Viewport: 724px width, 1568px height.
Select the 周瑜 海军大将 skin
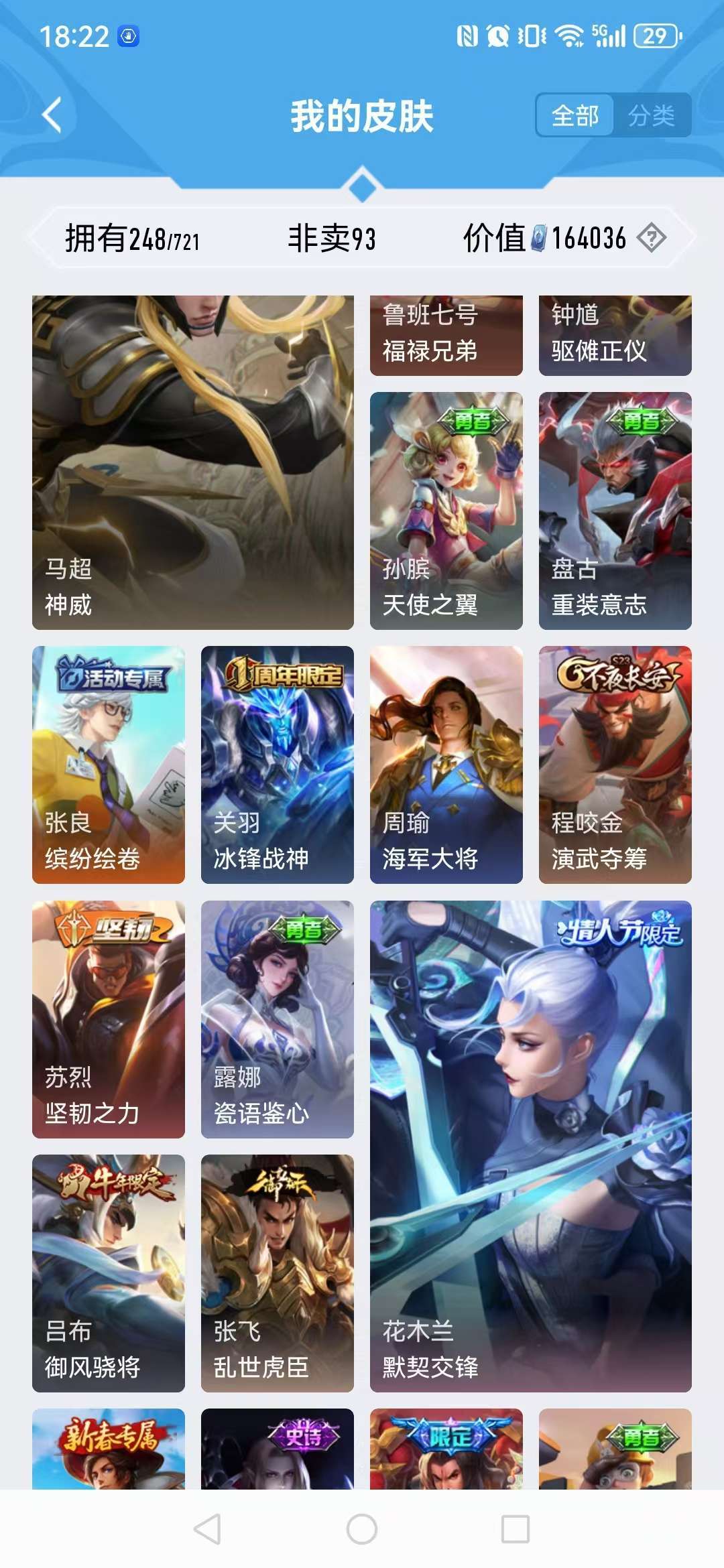click(446, 765)
